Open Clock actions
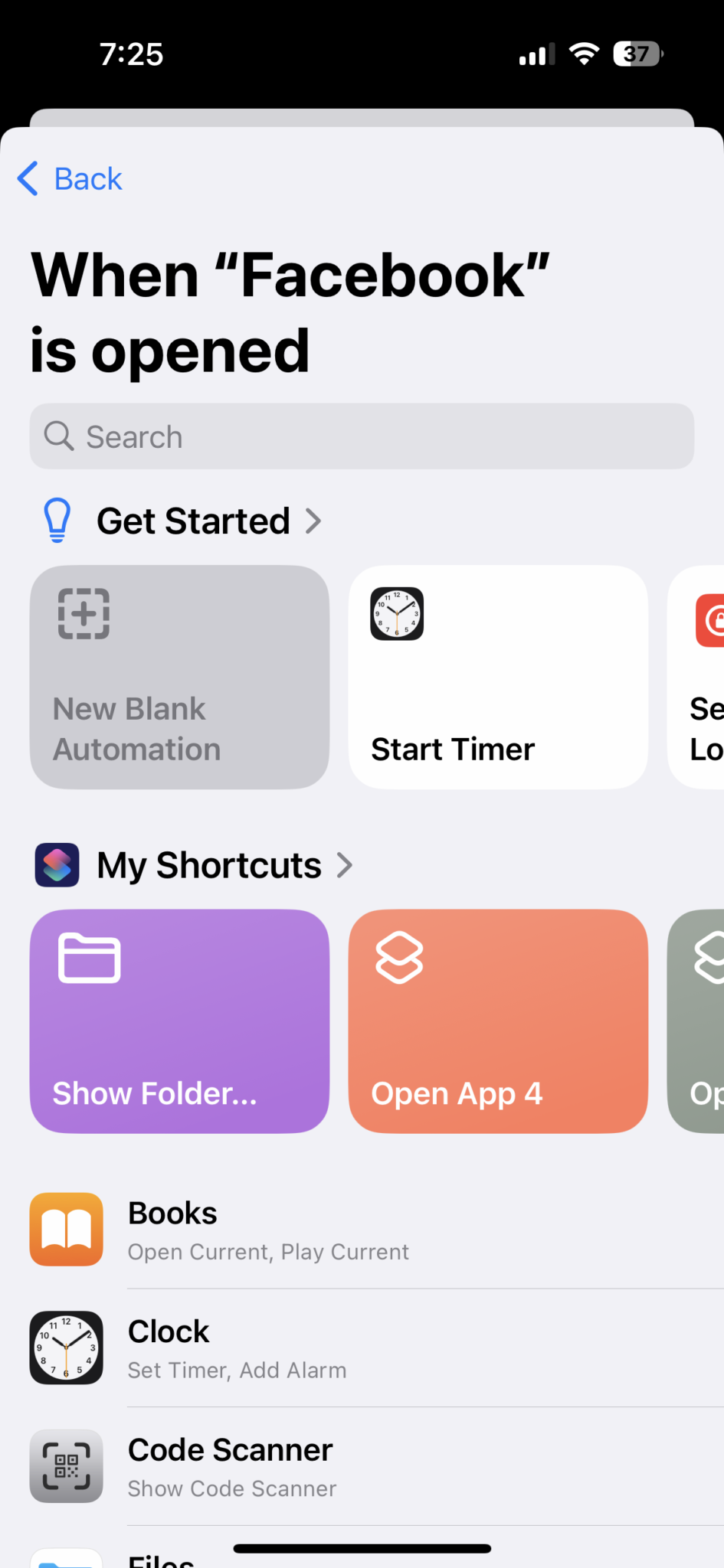The image size is (724, 1568). pyautogui.click(x=376, y=1347)
